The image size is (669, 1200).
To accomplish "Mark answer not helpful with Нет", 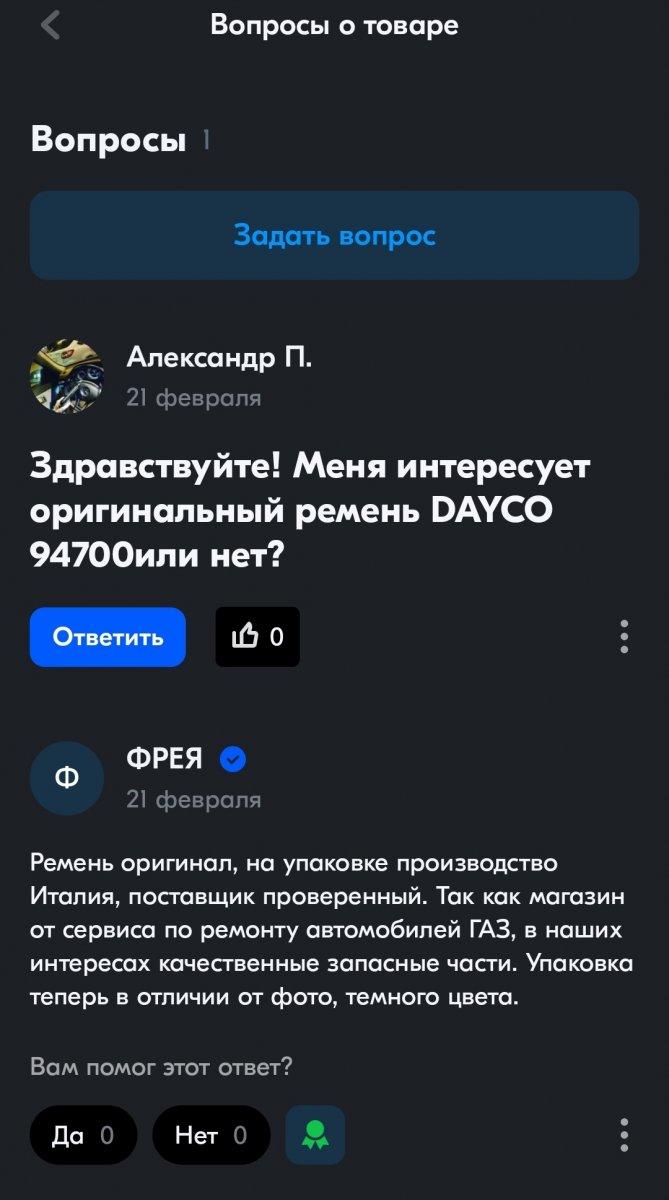I will pos(211,1135).
